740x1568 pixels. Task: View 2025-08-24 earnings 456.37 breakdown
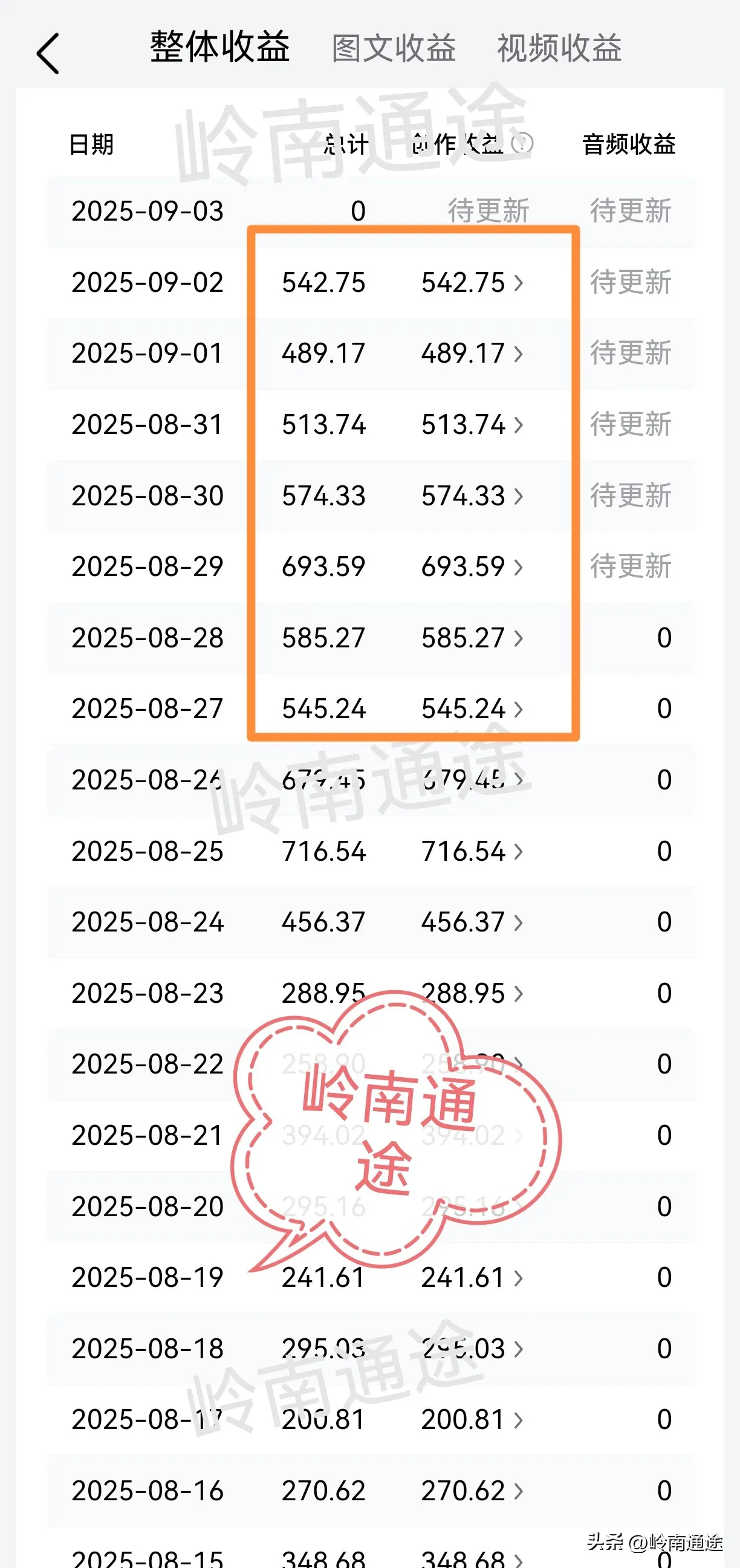(472, 922)
